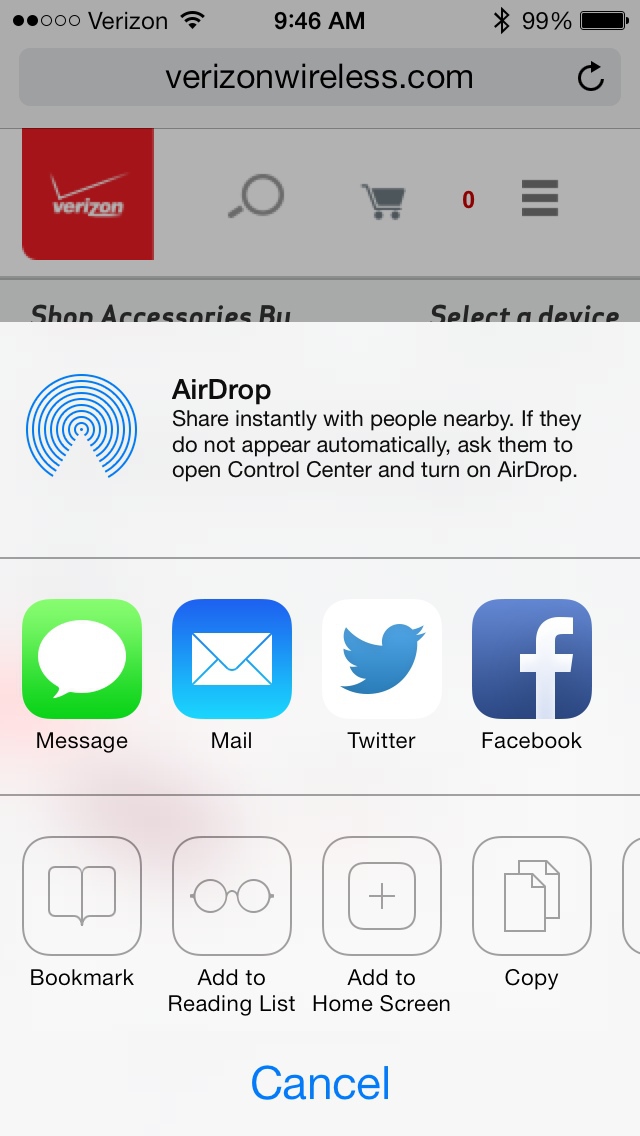Add page to Reading List
The image size is (640, 1136).
[x=232, y=896]
